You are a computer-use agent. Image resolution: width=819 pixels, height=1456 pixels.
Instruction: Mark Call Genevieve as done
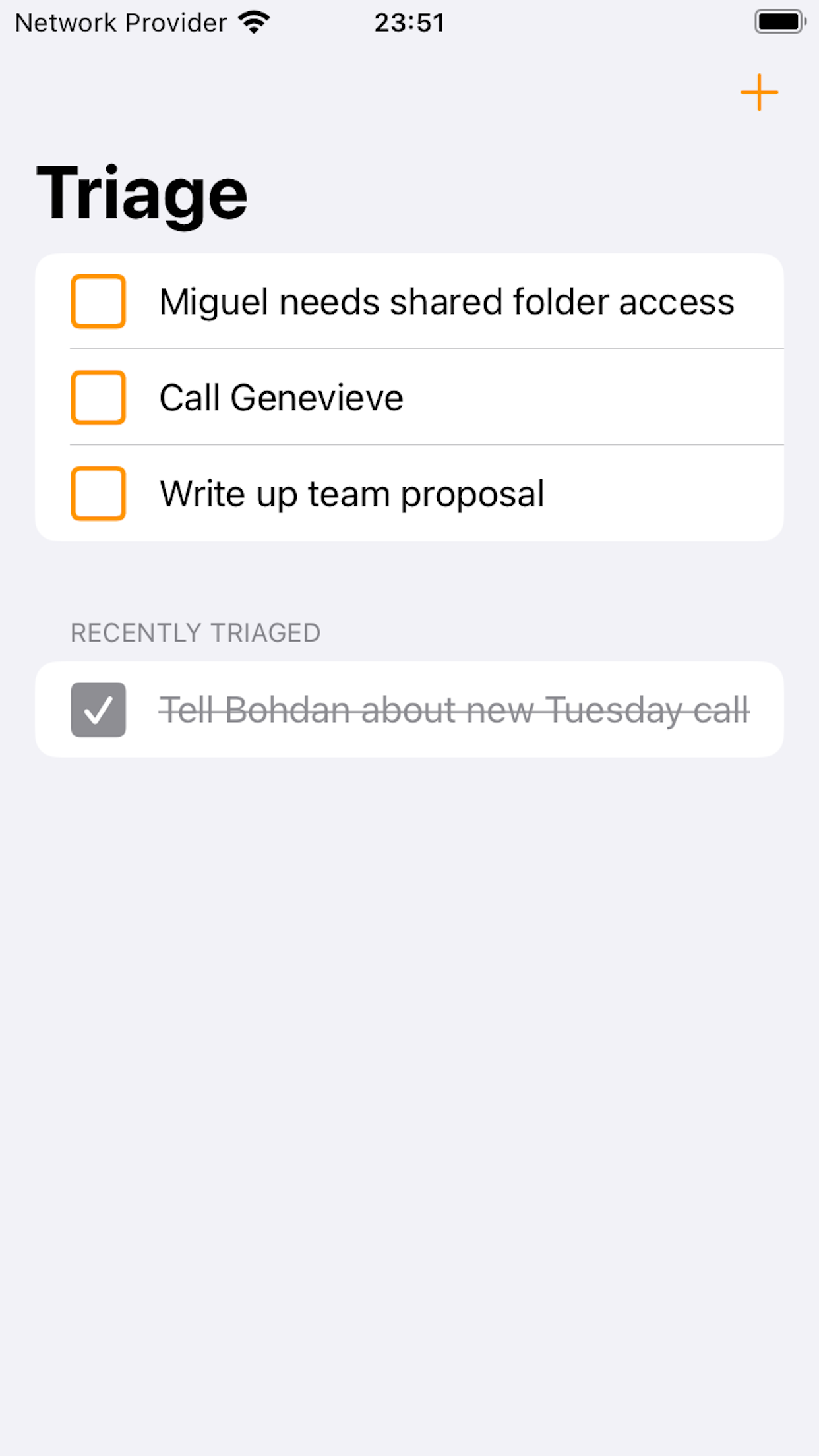(x=98, y=398)
